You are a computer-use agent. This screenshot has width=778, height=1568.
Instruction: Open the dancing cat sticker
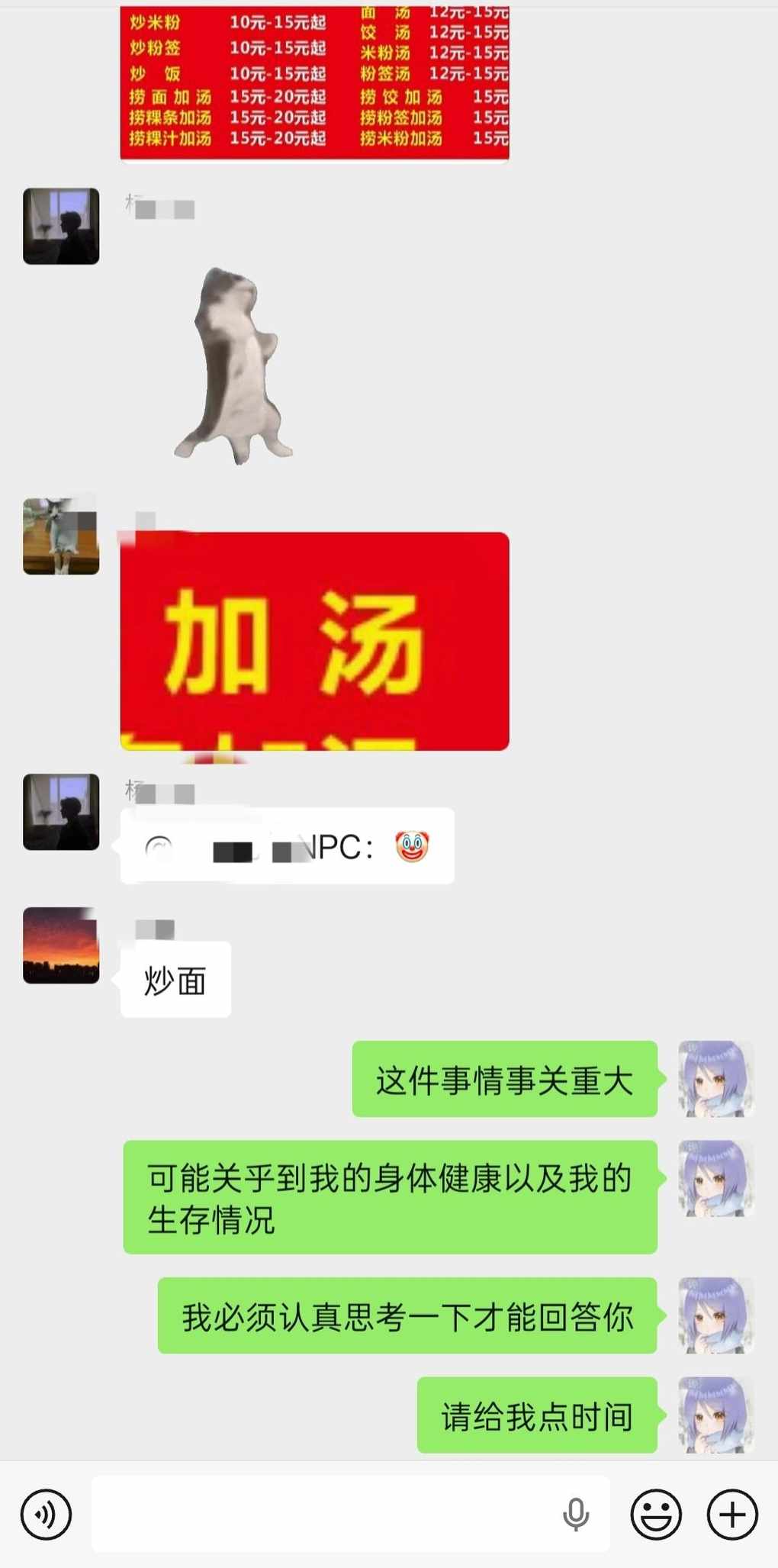click(234, 366)
